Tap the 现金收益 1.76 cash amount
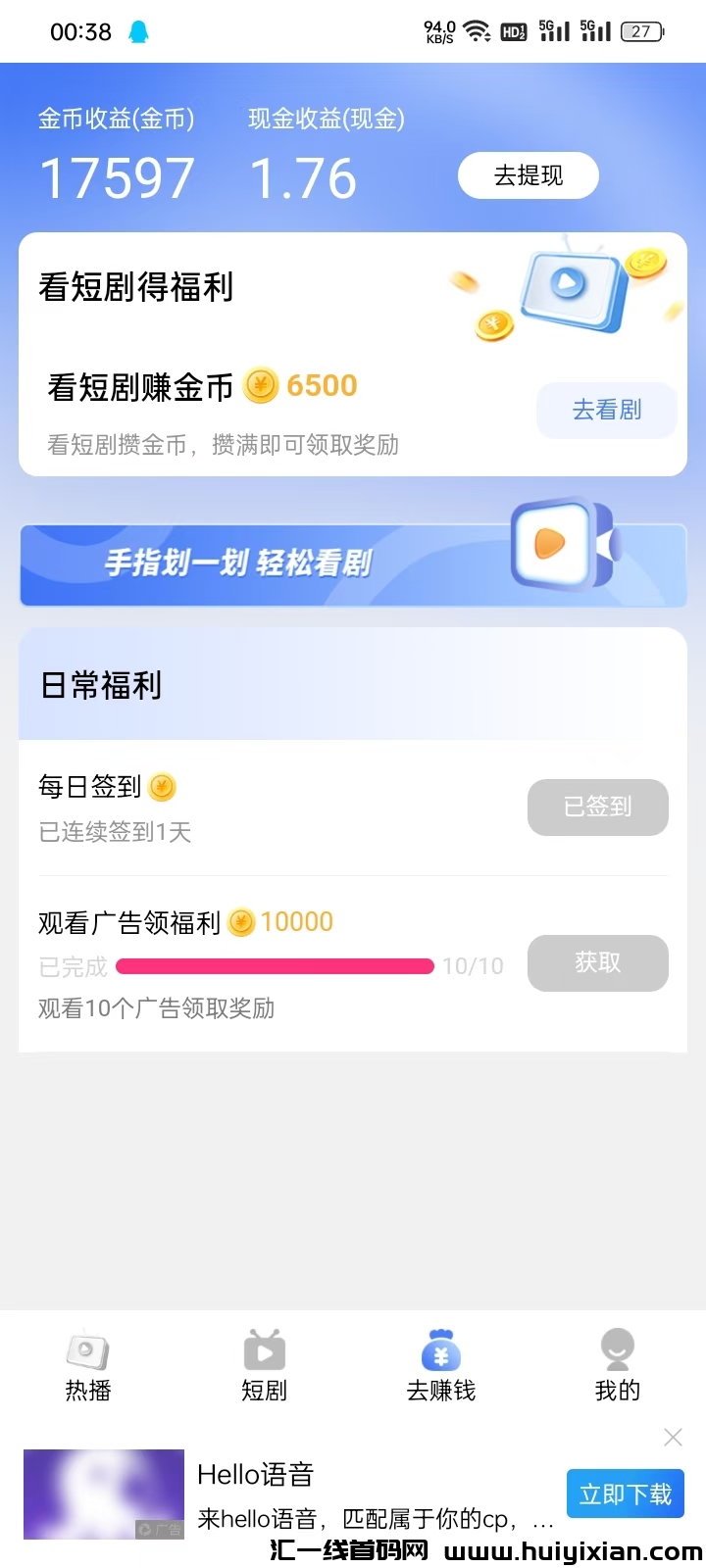The width and height of the screenshot is (706, 1568). pos(304,176)
